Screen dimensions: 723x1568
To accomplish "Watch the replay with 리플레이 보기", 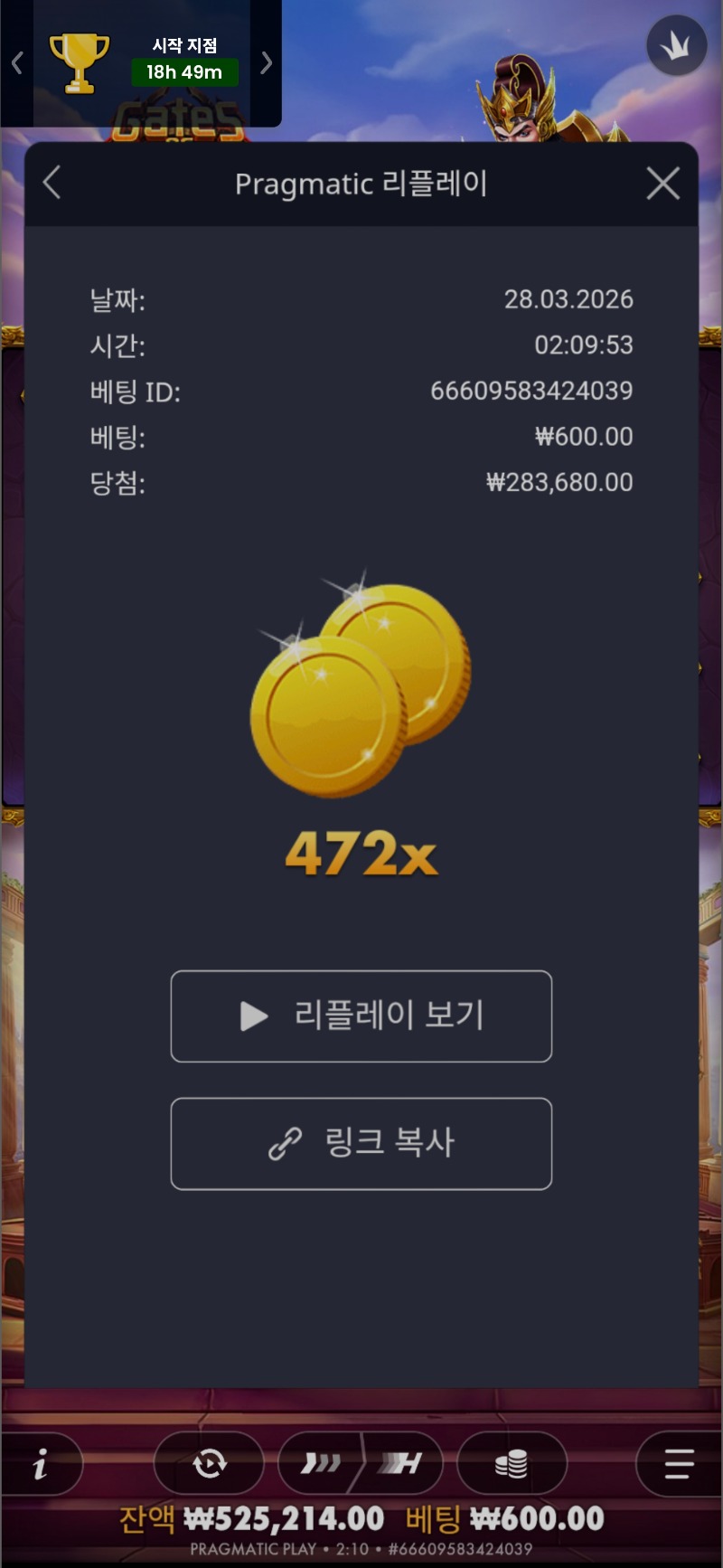I will (361, 1015).
